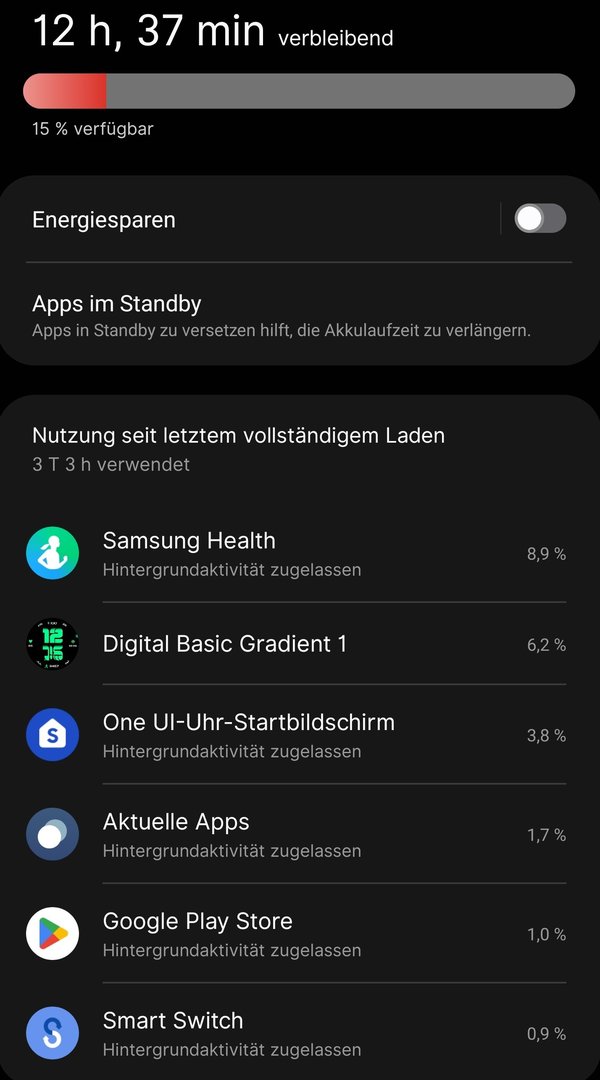The width and height of the screenshot is (600, 1080).
Task: View Digital Basic Gradient 1 usage
Action: 296,644
